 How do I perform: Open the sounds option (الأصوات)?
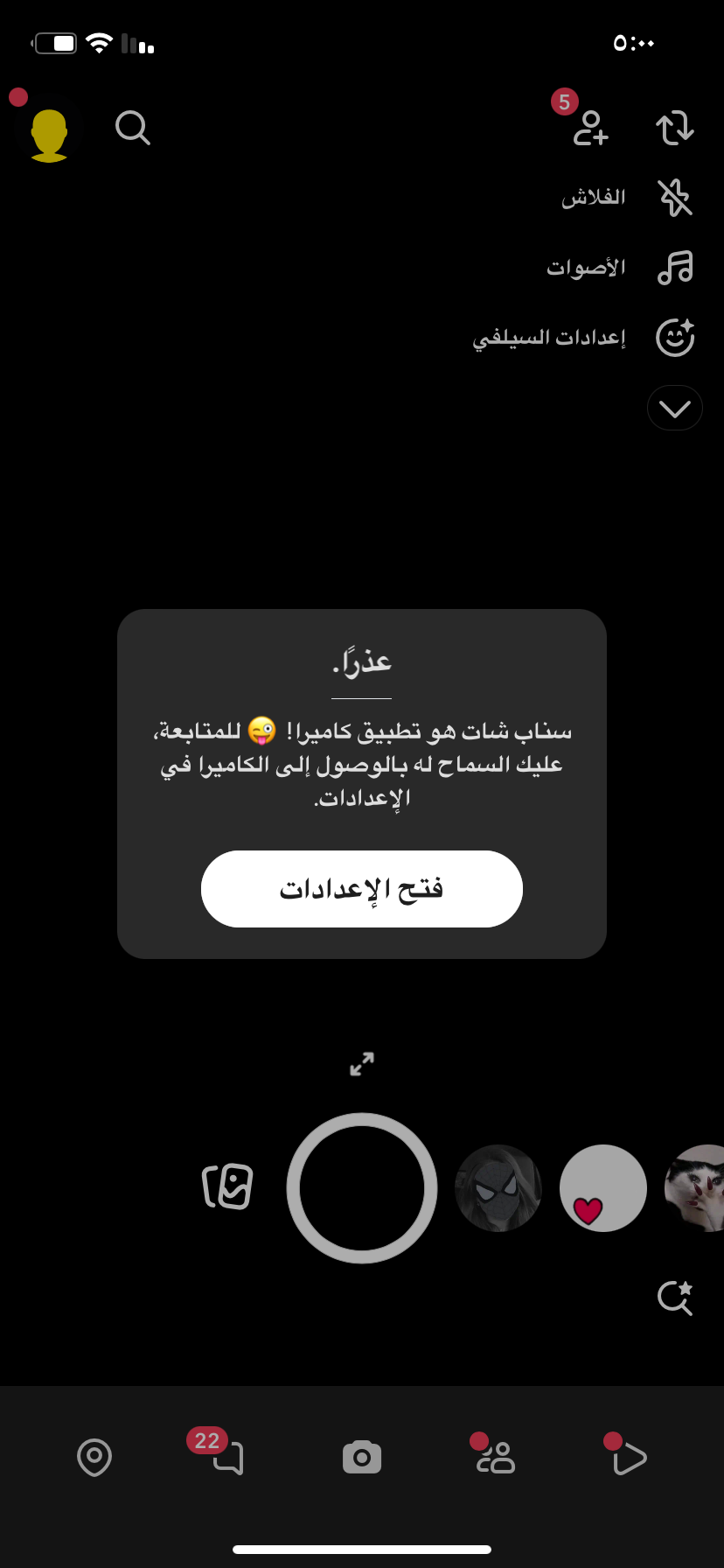(x=675, y=268)
